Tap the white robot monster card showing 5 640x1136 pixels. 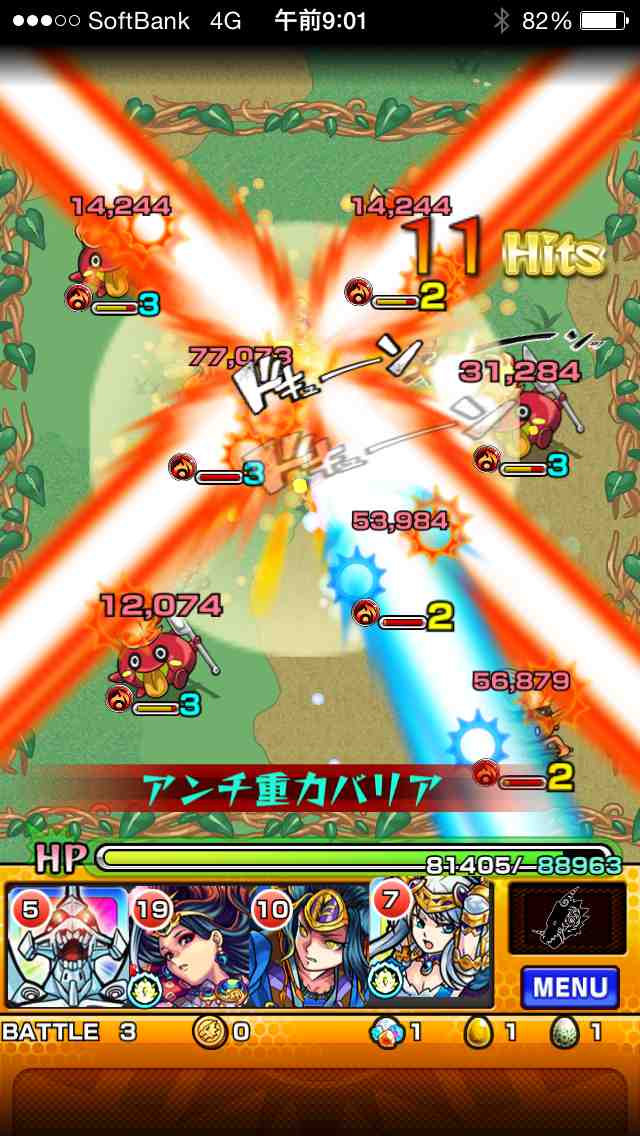(x=67, y=946)
